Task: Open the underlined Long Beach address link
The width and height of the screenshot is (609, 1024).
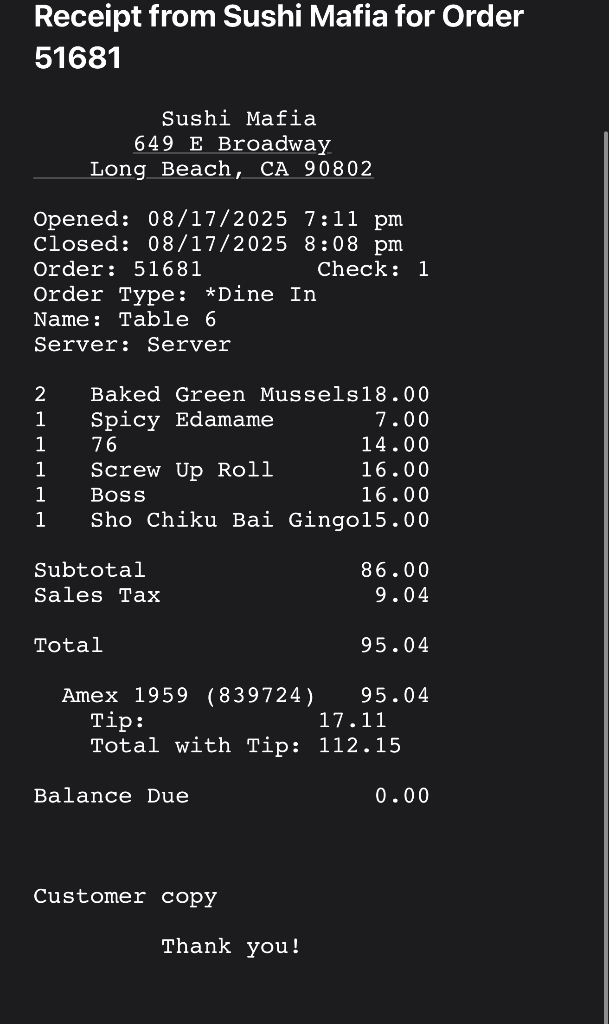Action: tap(231, 168)
